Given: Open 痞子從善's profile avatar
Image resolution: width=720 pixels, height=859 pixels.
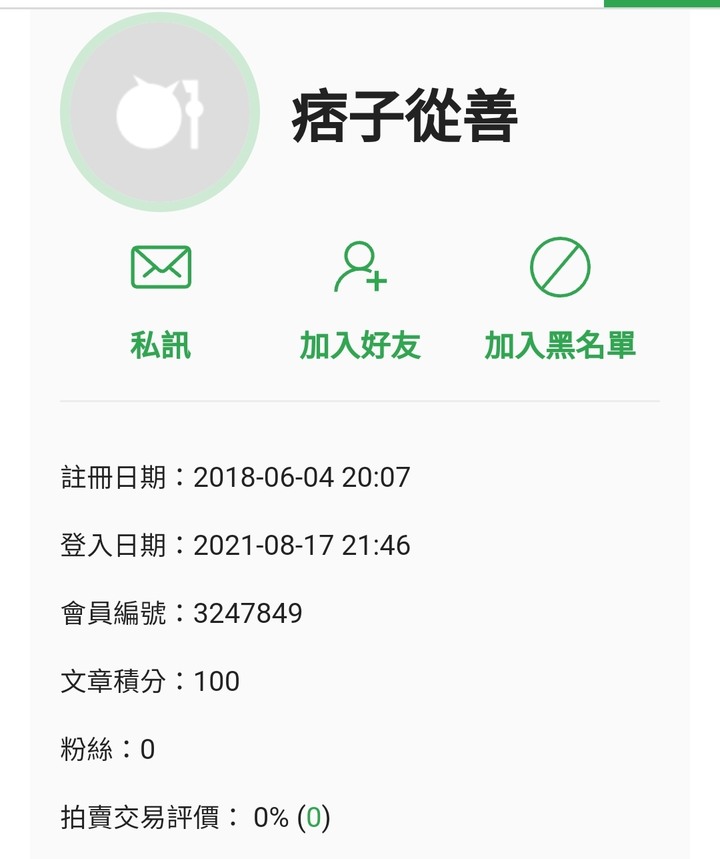Looking at the screenshot, I should 160,112.
